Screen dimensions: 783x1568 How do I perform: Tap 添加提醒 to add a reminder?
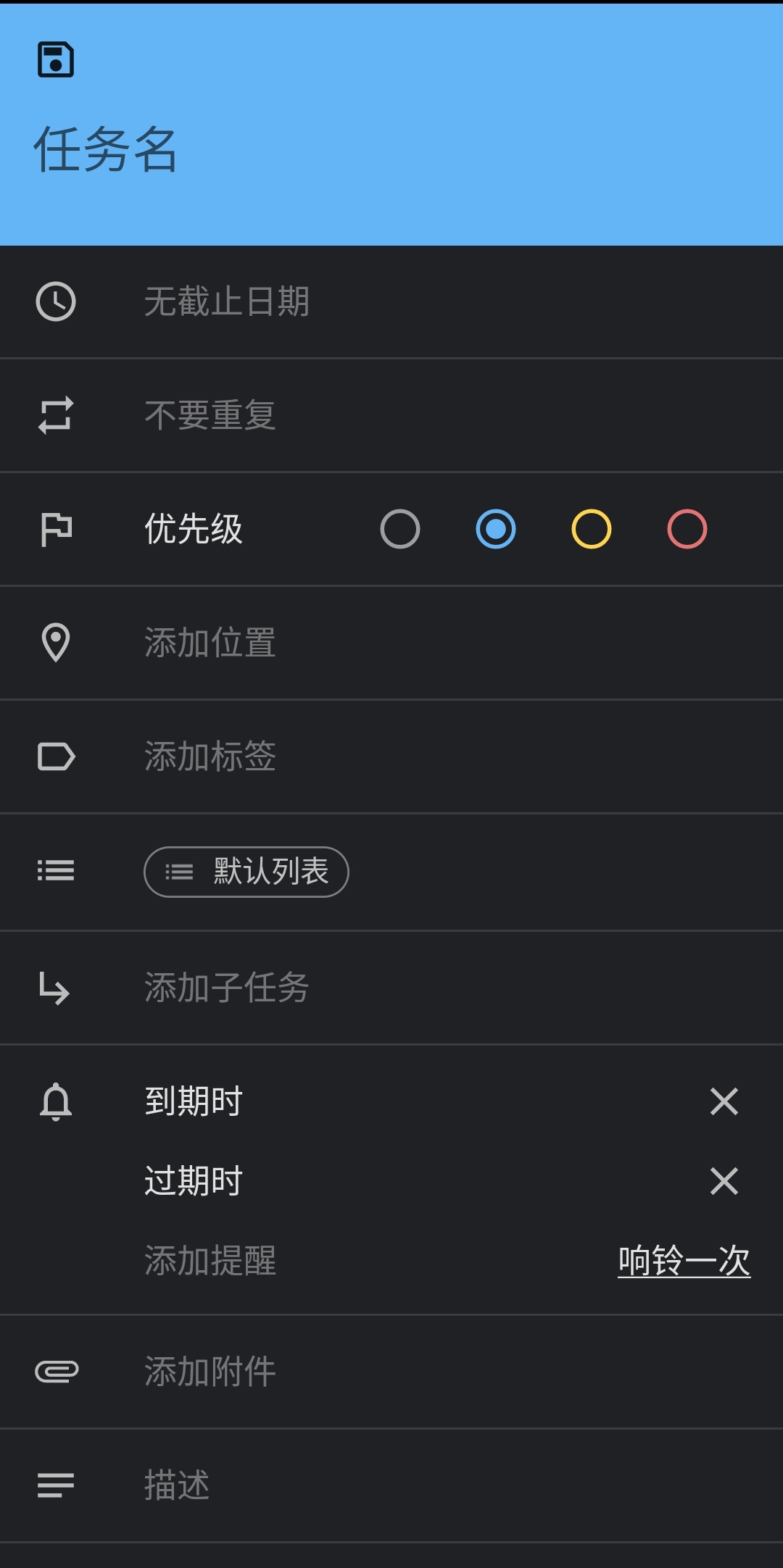210,1261
